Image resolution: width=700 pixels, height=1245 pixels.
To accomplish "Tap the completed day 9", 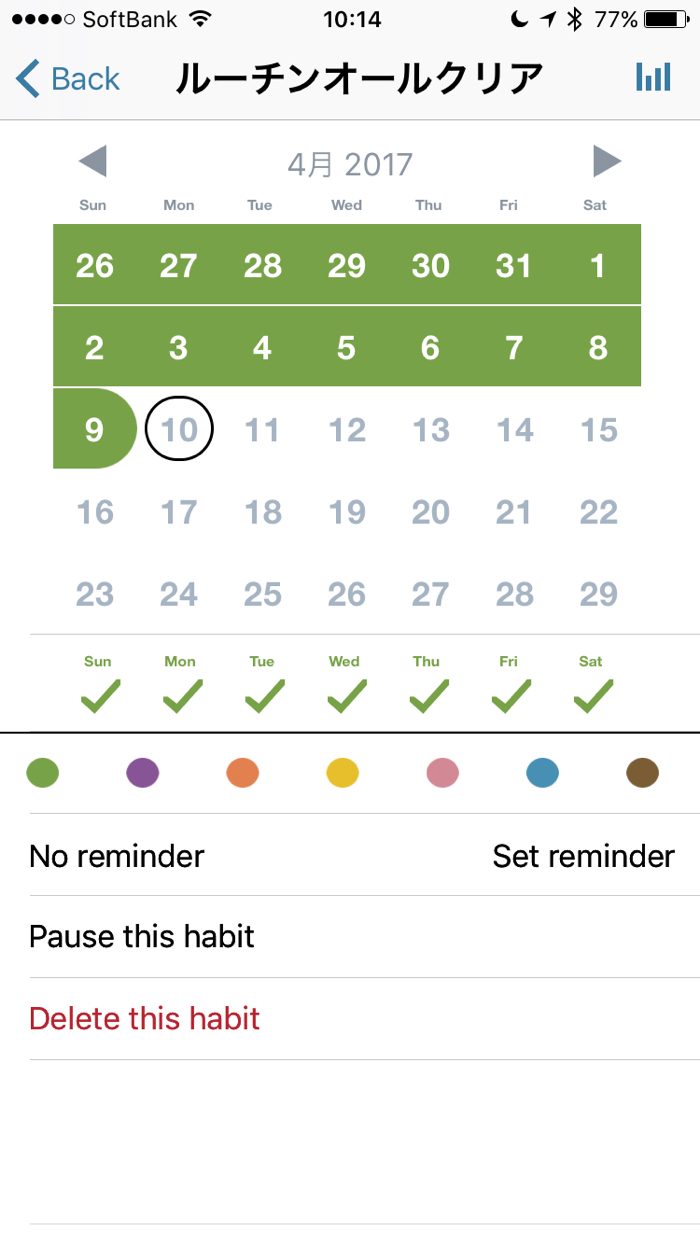I will (x=94, y=430).
